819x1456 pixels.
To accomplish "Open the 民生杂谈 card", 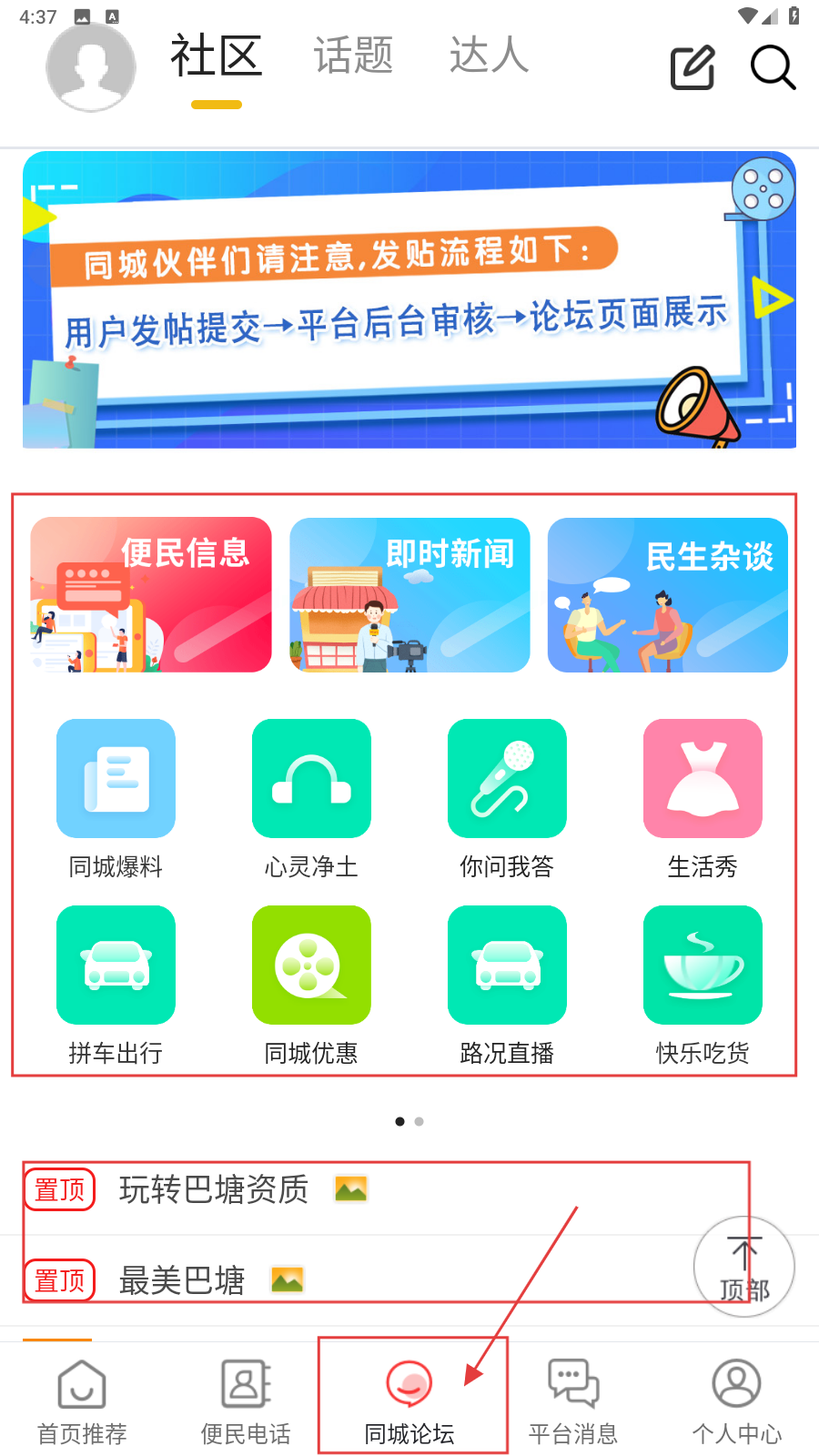I will coord(667,595).
